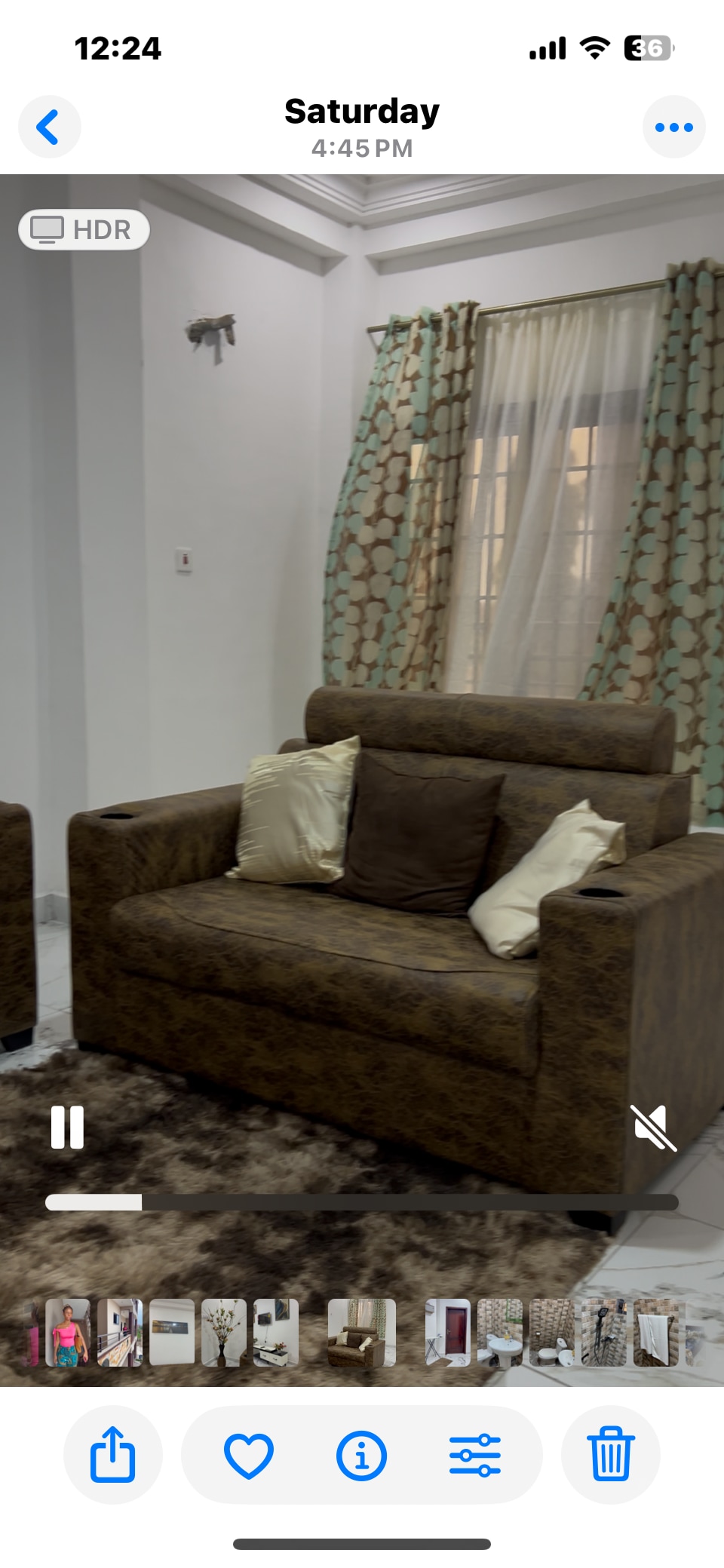Image resolution: width=724 pixels, height=1568 pixels.
Task: Show info for this video
Action: [x=361, y=1454]
